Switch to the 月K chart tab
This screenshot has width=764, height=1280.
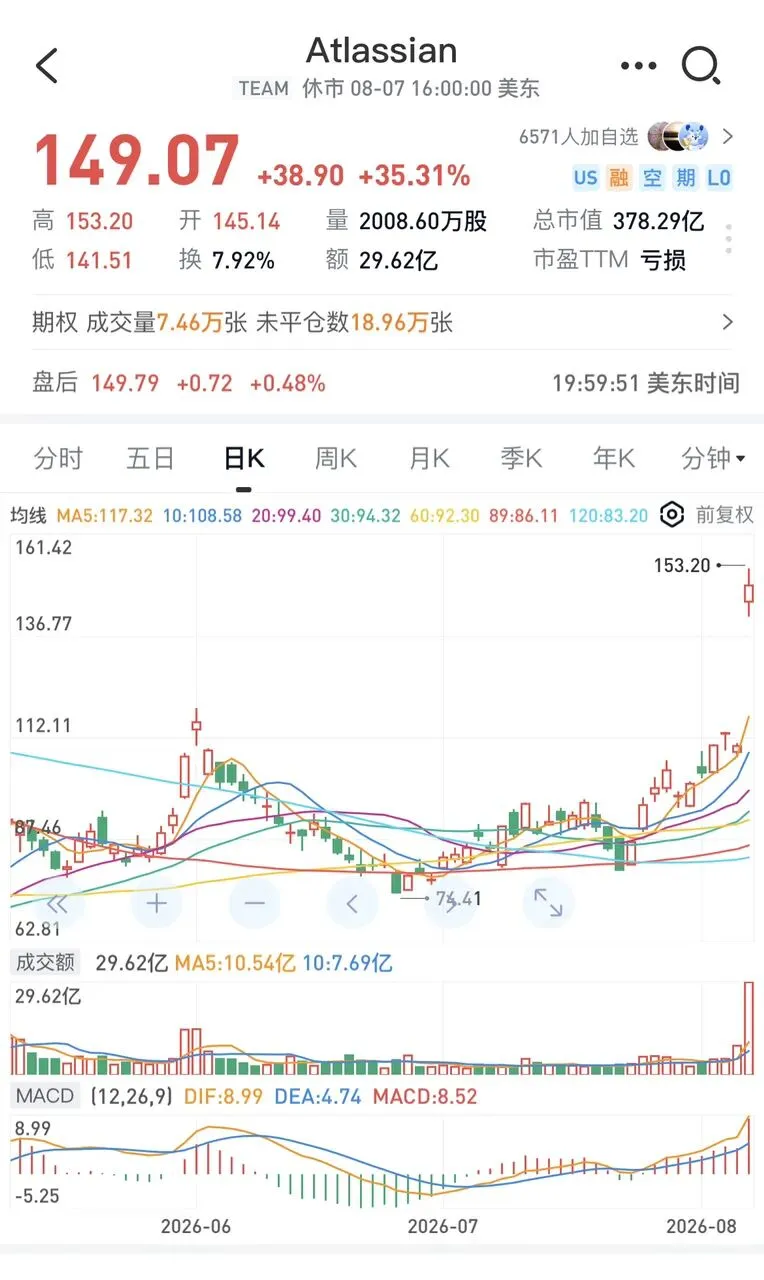pyautogui.click(x=429, y=459)
